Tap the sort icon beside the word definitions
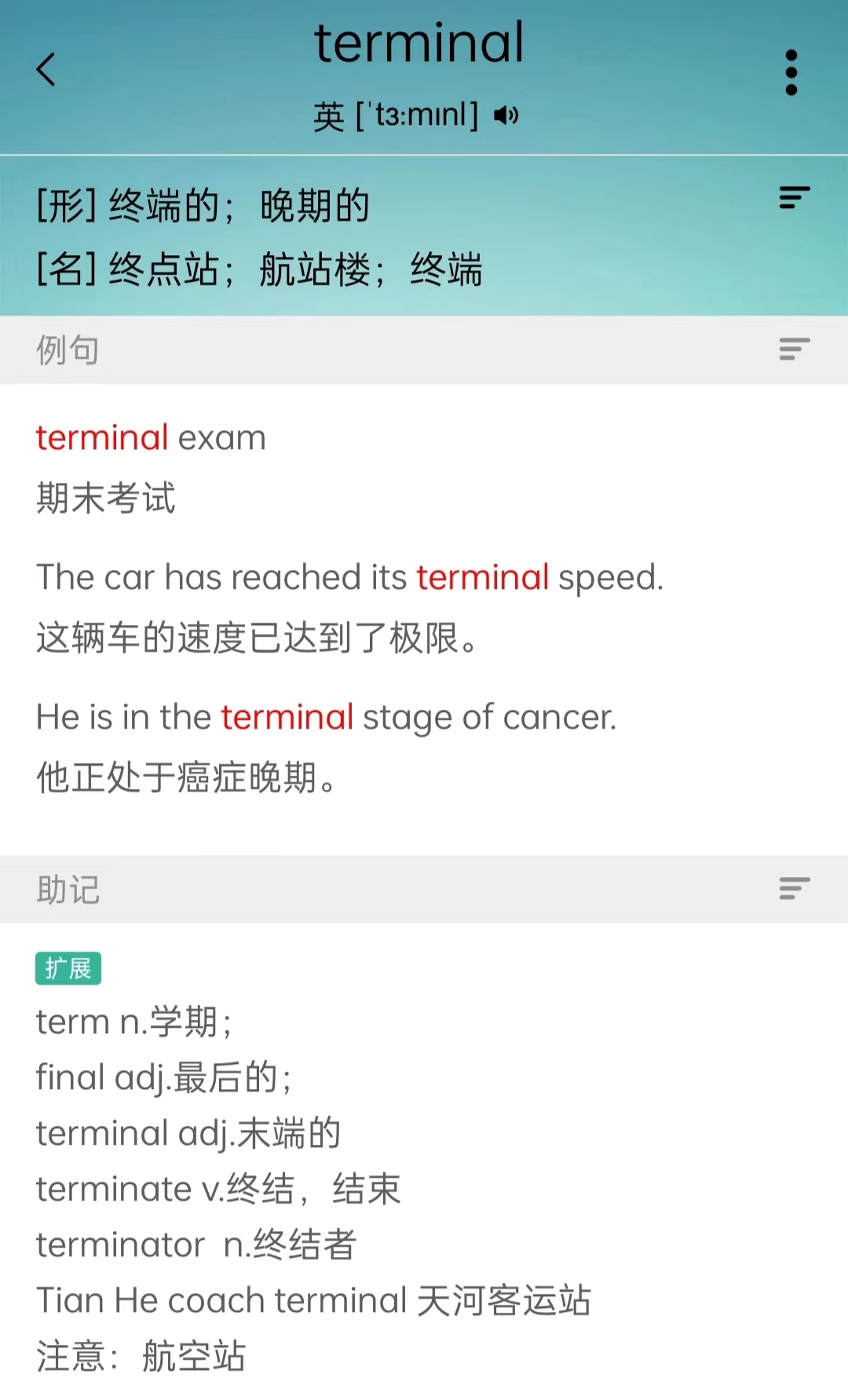 795,198
